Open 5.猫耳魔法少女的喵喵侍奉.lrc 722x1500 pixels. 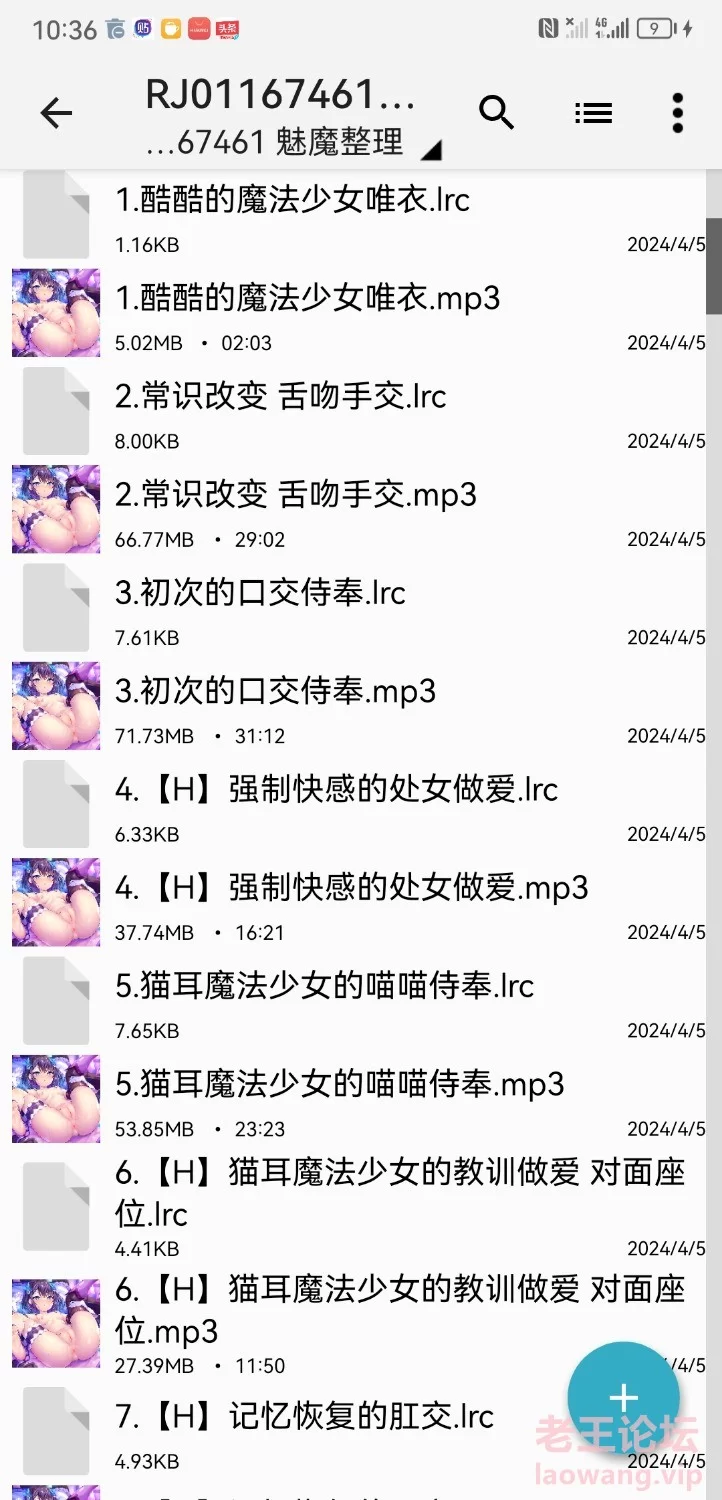[x=361, y=1004]
